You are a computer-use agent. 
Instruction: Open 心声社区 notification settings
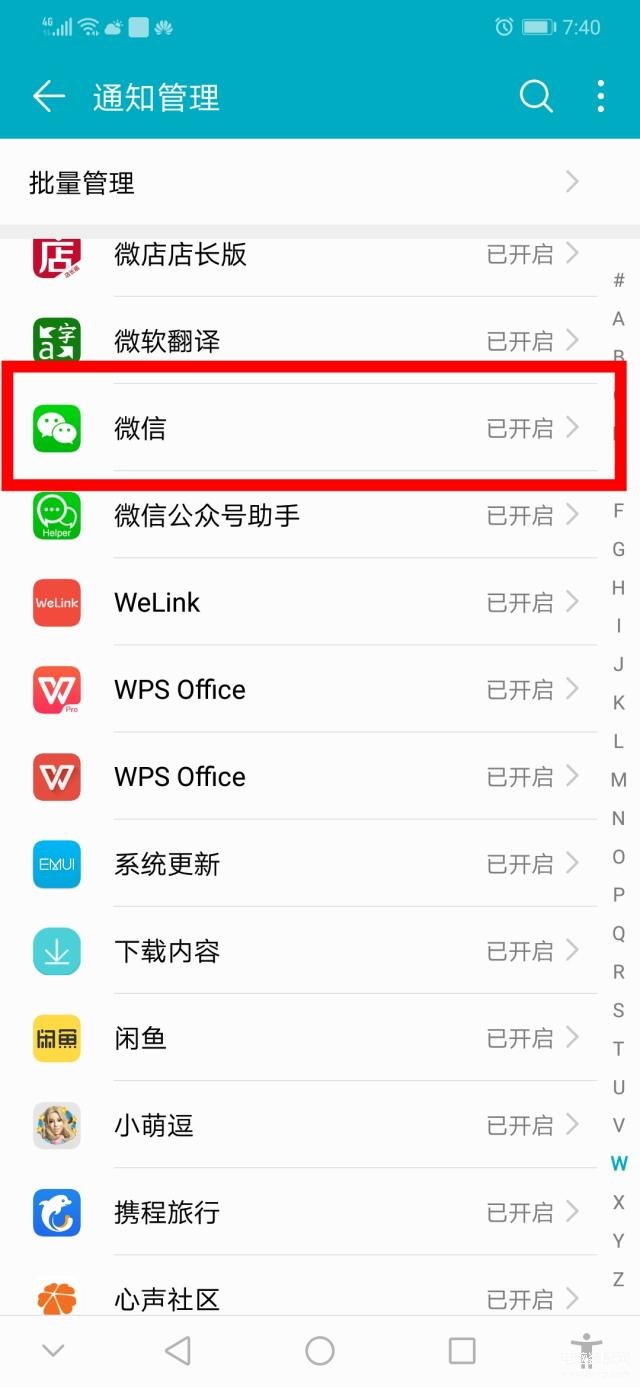click(300, 1297)
